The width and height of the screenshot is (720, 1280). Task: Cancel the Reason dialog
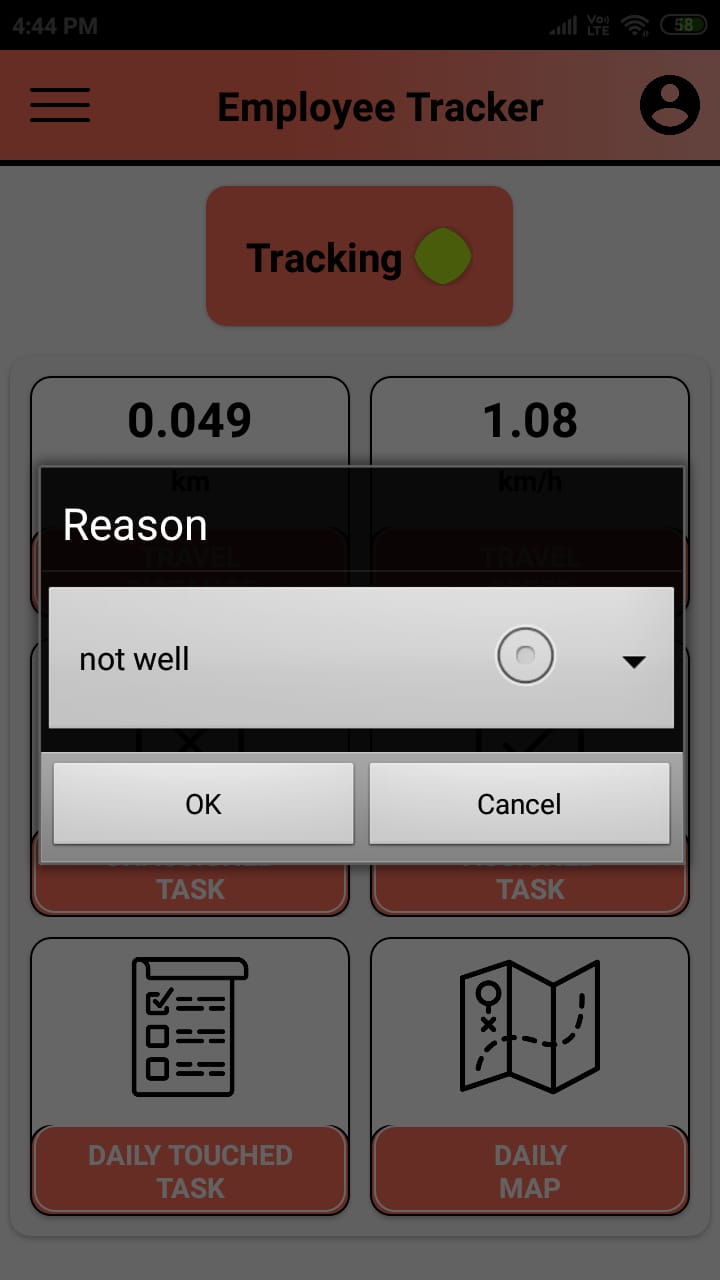519,804
